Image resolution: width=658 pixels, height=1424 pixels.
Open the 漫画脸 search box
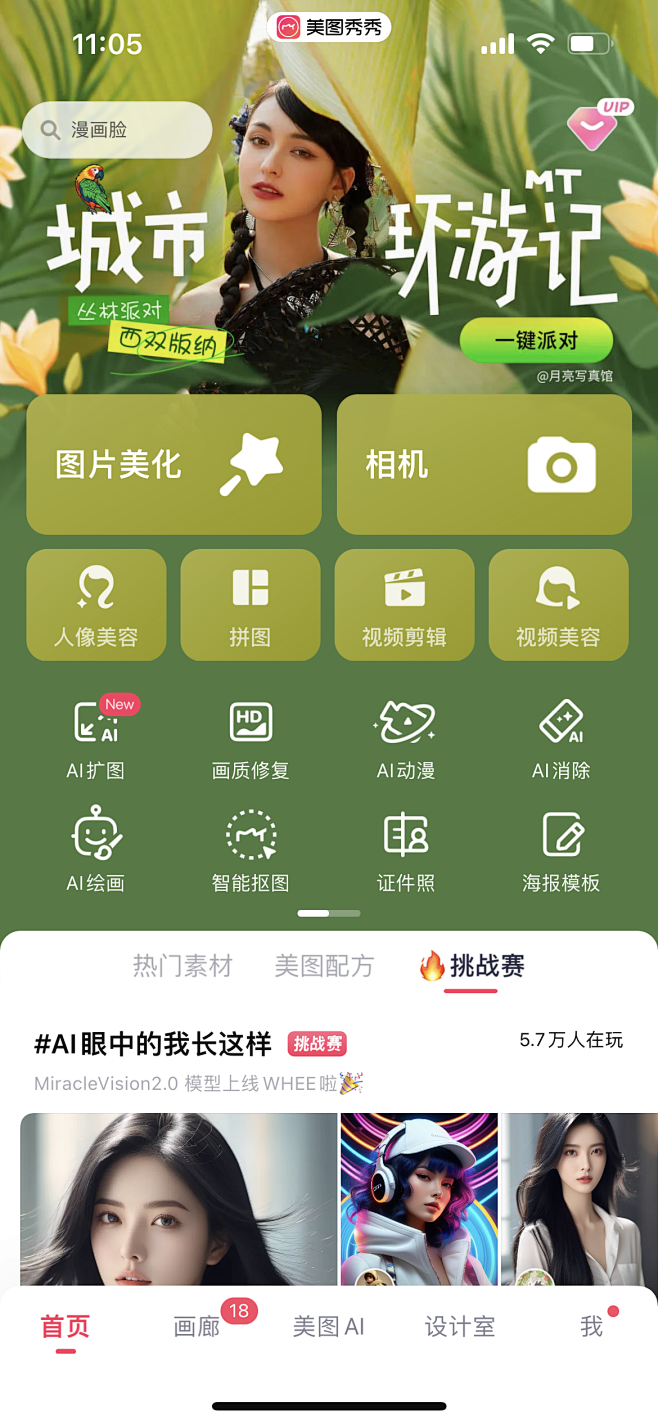117,130
